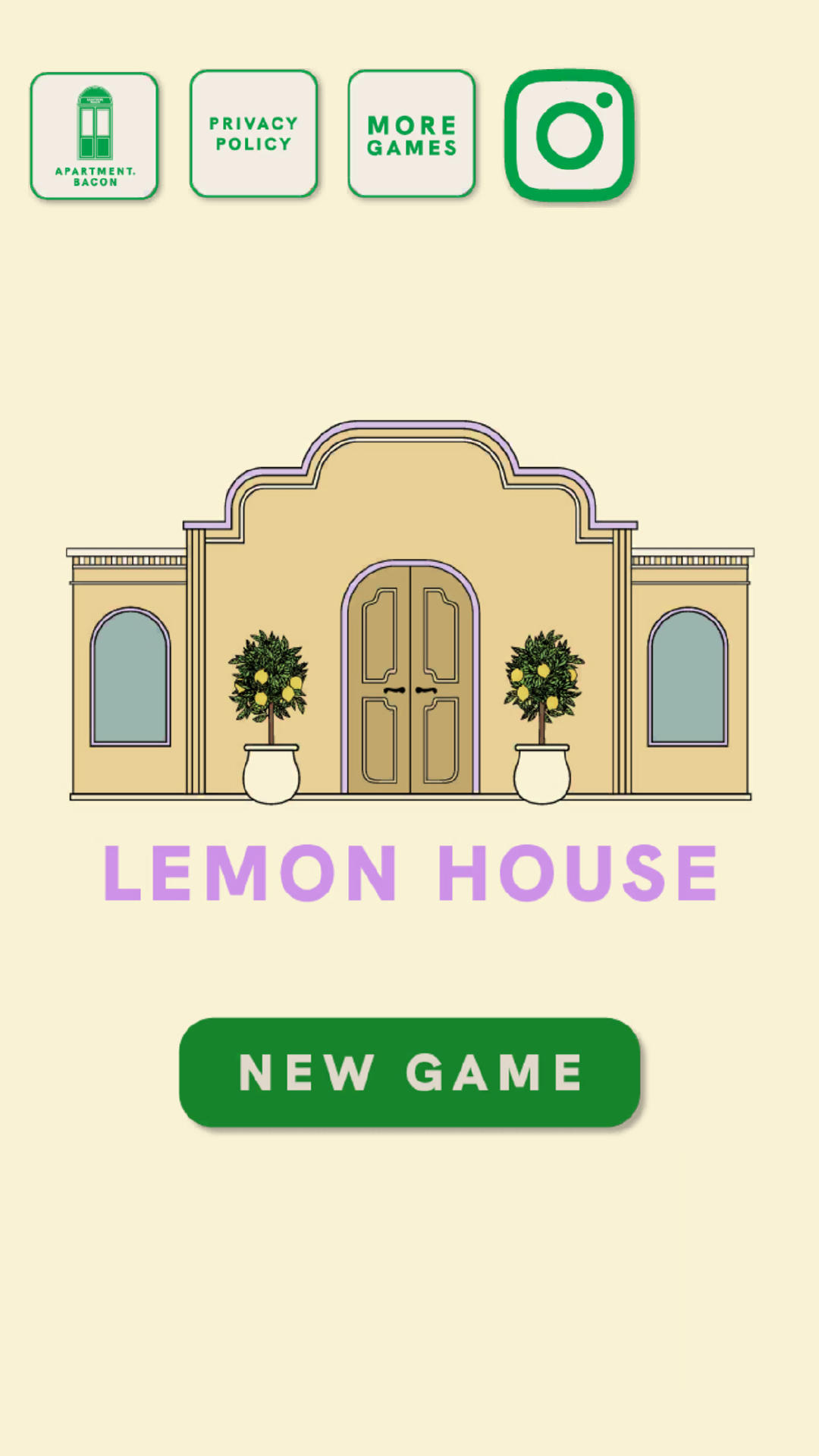Viewport: 819px width, 1456px height.
Task: Start a new game
Action: 409,1072
